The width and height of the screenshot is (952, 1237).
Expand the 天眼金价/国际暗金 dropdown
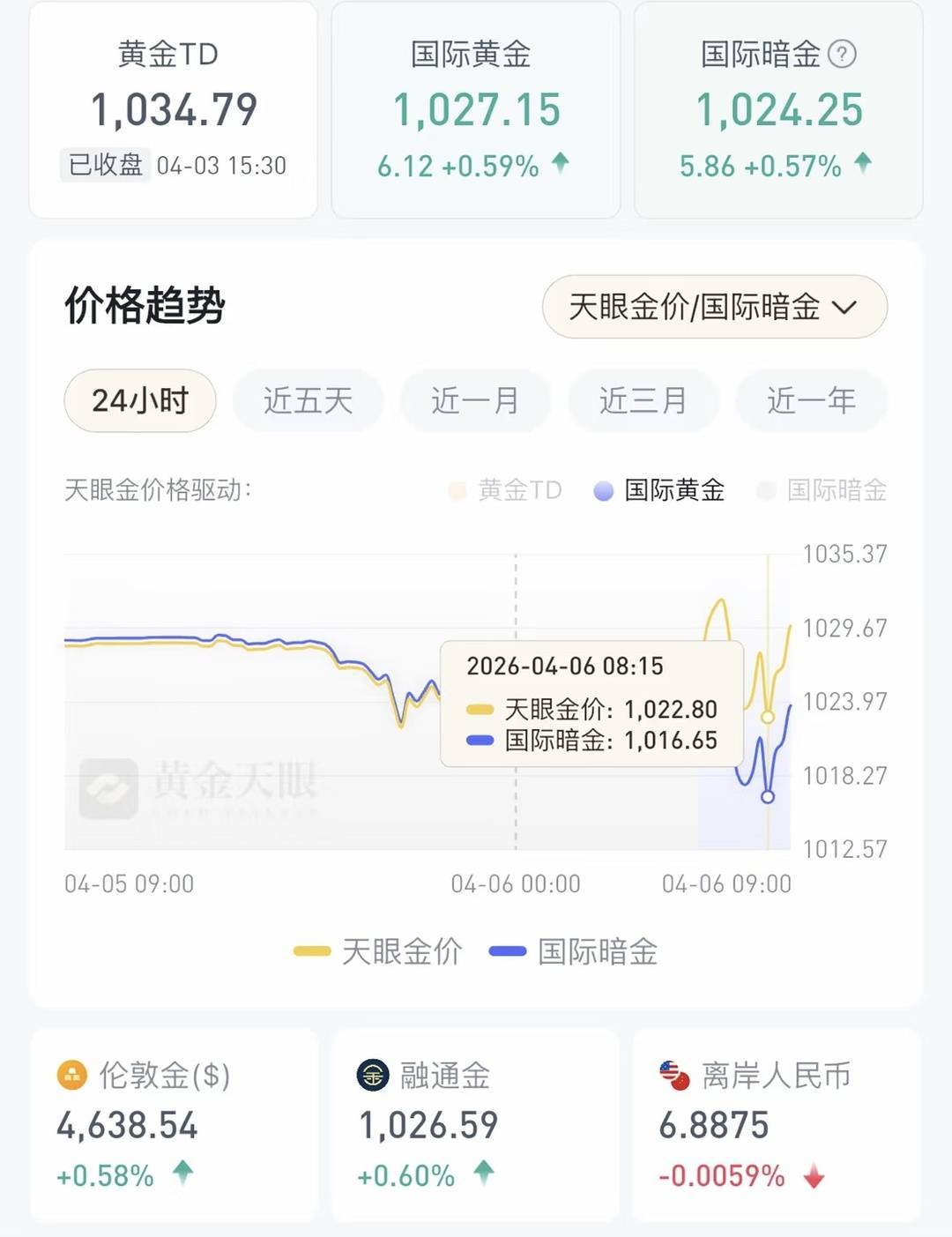[x=714, y=307]
